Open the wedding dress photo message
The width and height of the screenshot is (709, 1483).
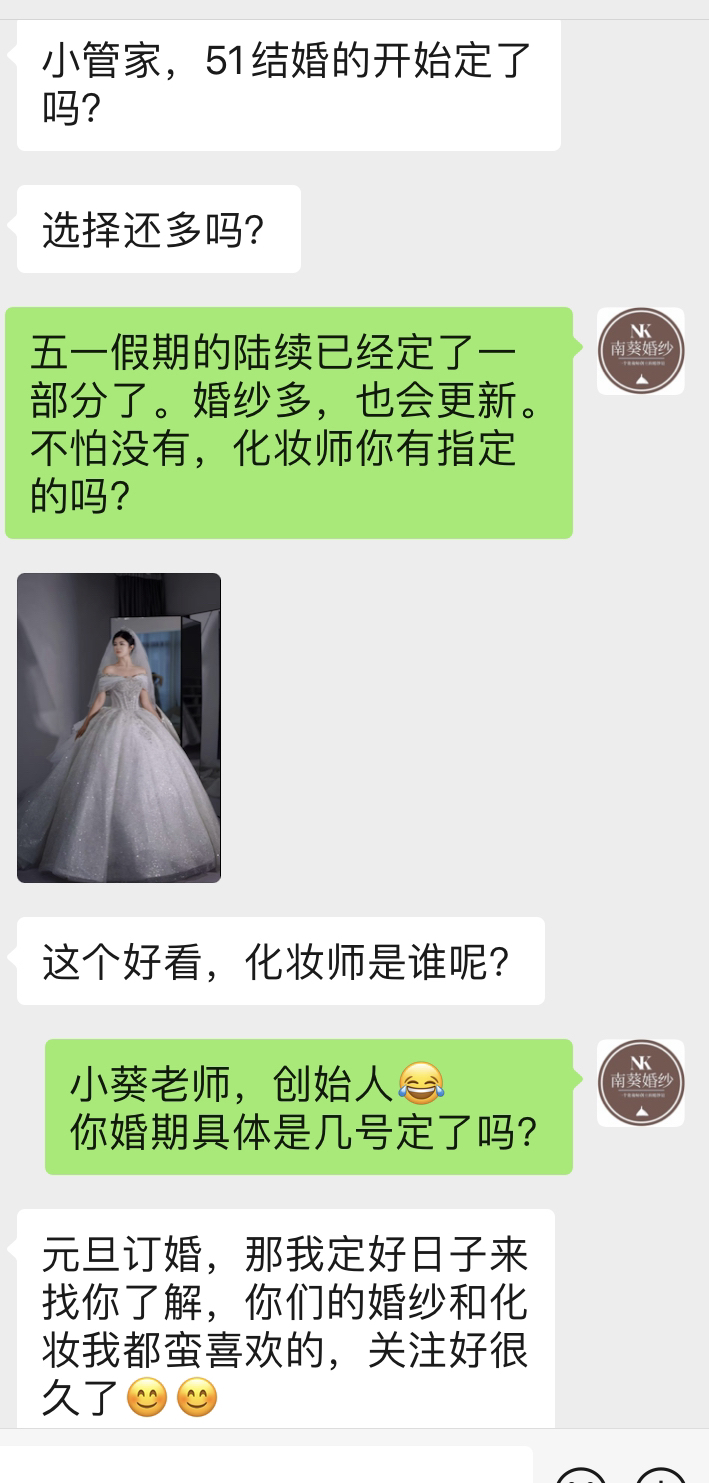[x=119, y=728]
